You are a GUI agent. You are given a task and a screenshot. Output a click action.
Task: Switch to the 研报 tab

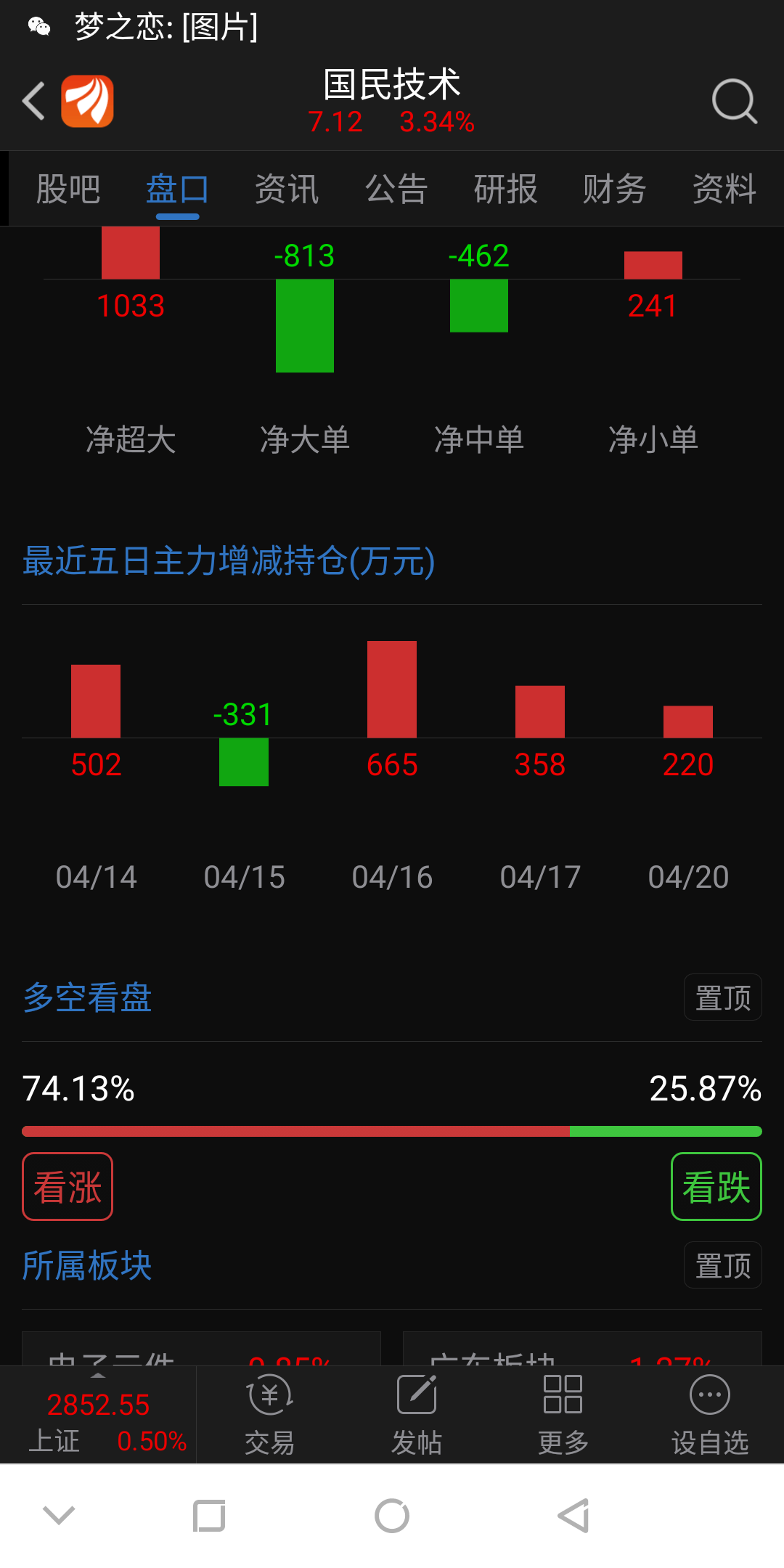click(x=505, y=189)
